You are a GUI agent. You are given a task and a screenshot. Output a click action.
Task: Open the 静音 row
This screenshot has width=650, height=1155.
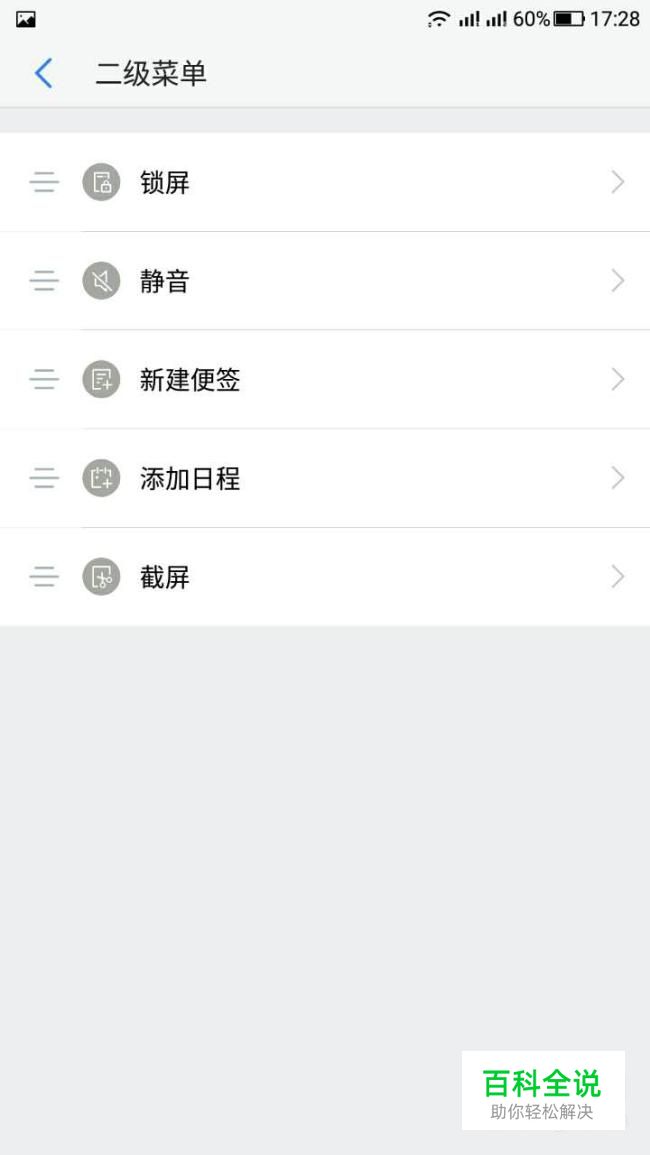point(325,281)
